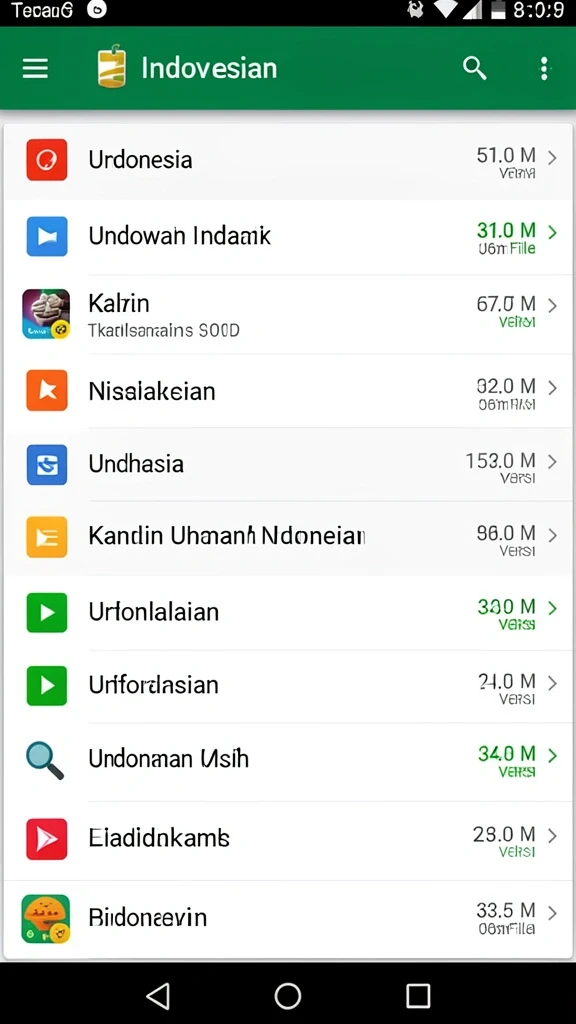
Task: Choose the Nisalakeian item
Action: click(x=288, y=391)
